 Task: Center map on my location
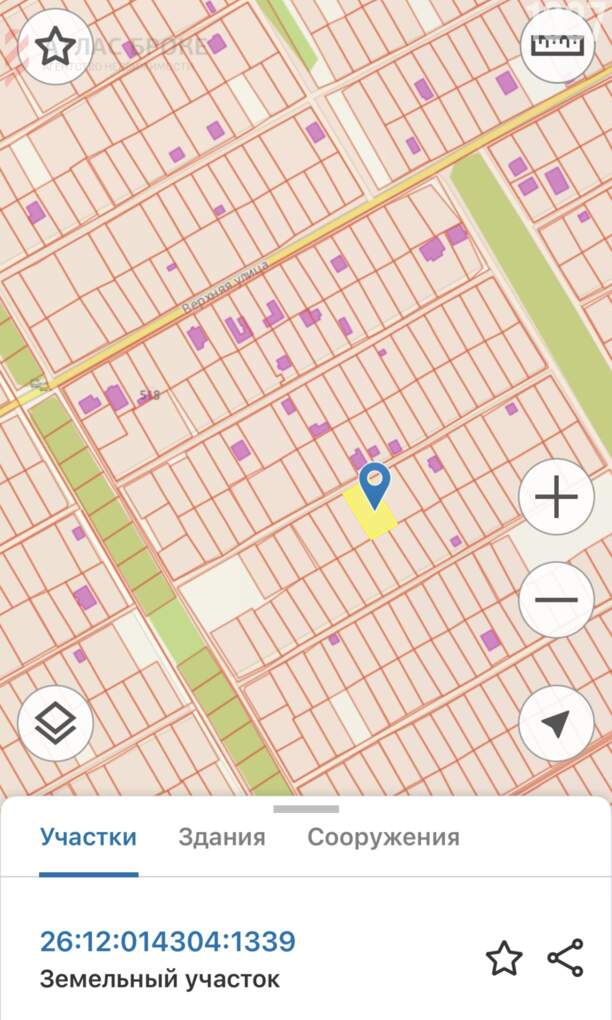tap(557, 723)
